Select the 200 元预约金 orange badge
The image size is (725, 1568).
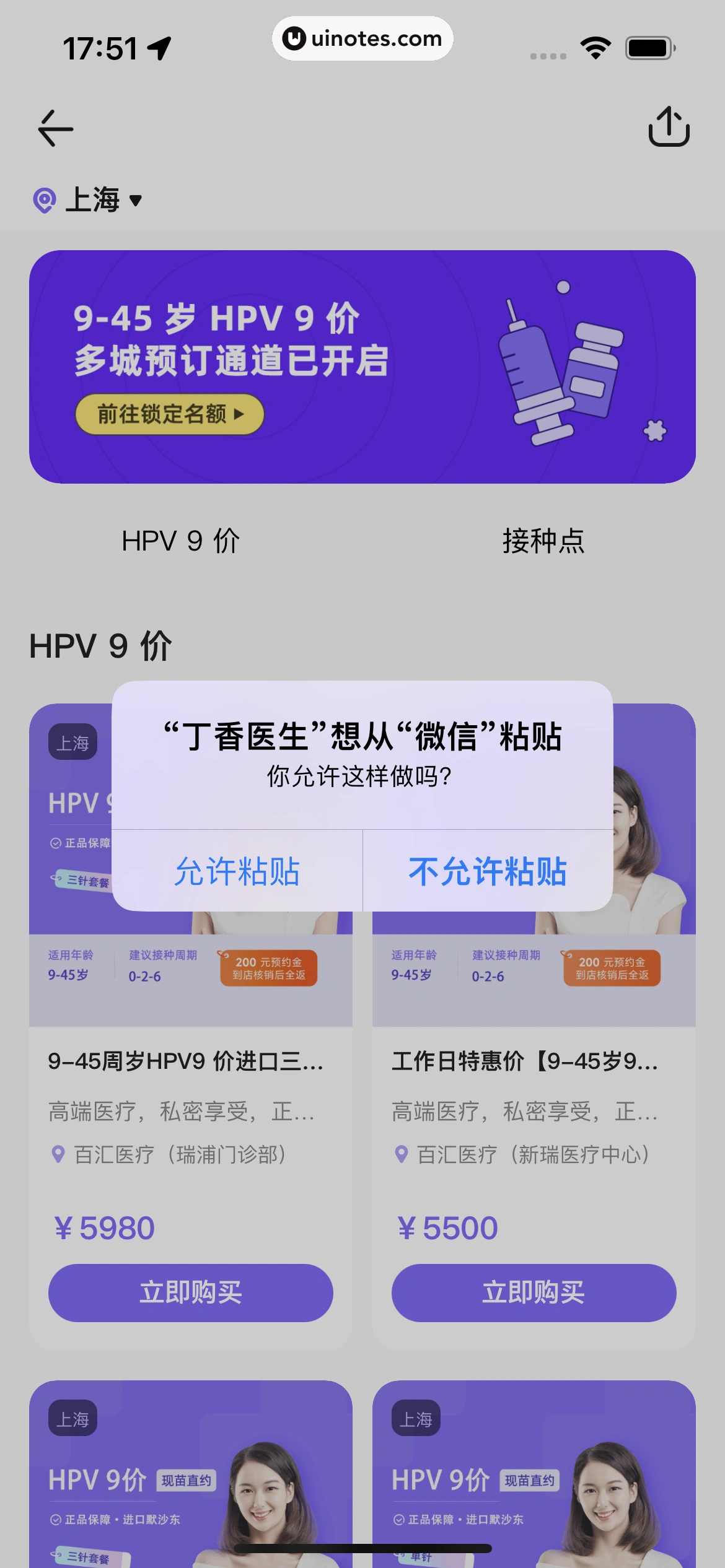coord(269,967)
